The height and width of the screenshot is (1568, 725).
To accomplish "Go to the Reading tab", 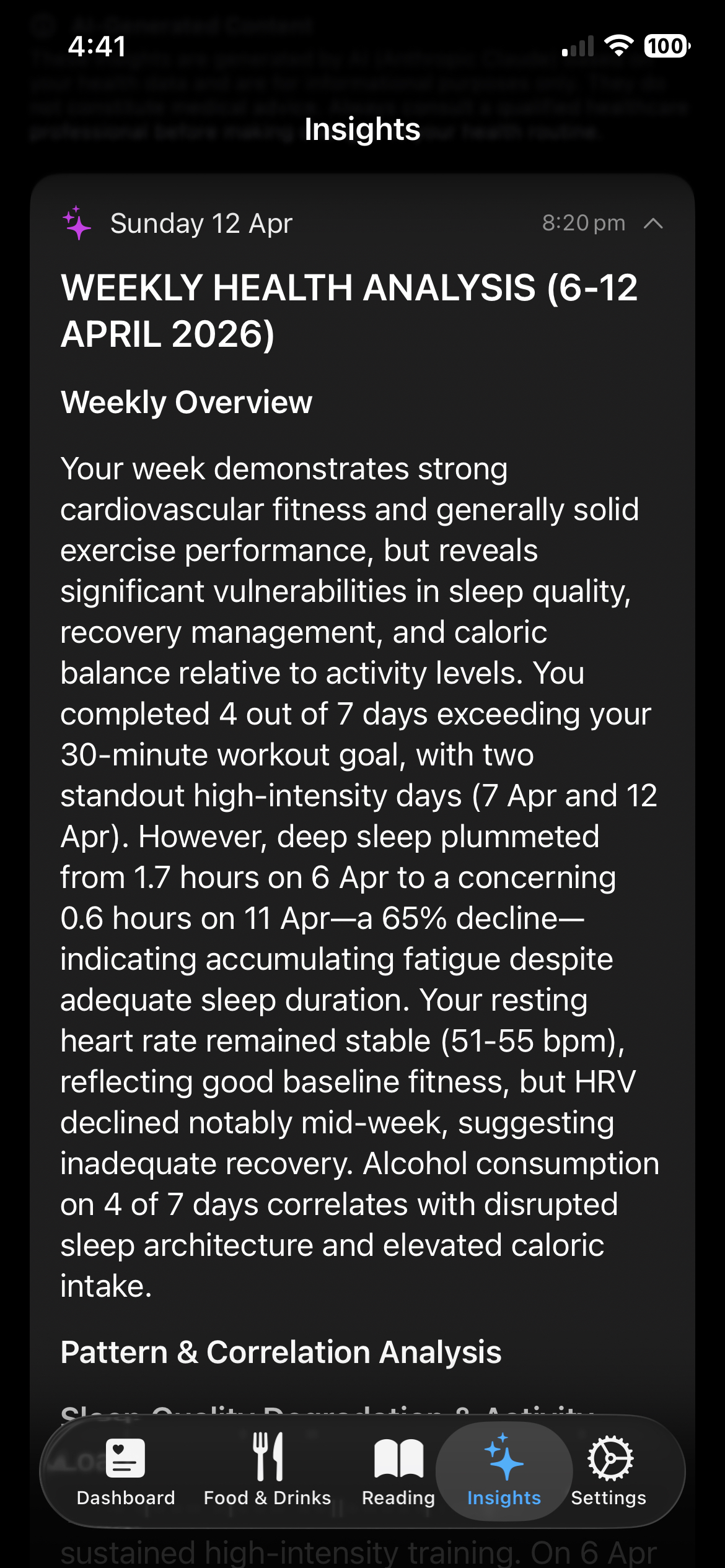I will click(398, 1470).
